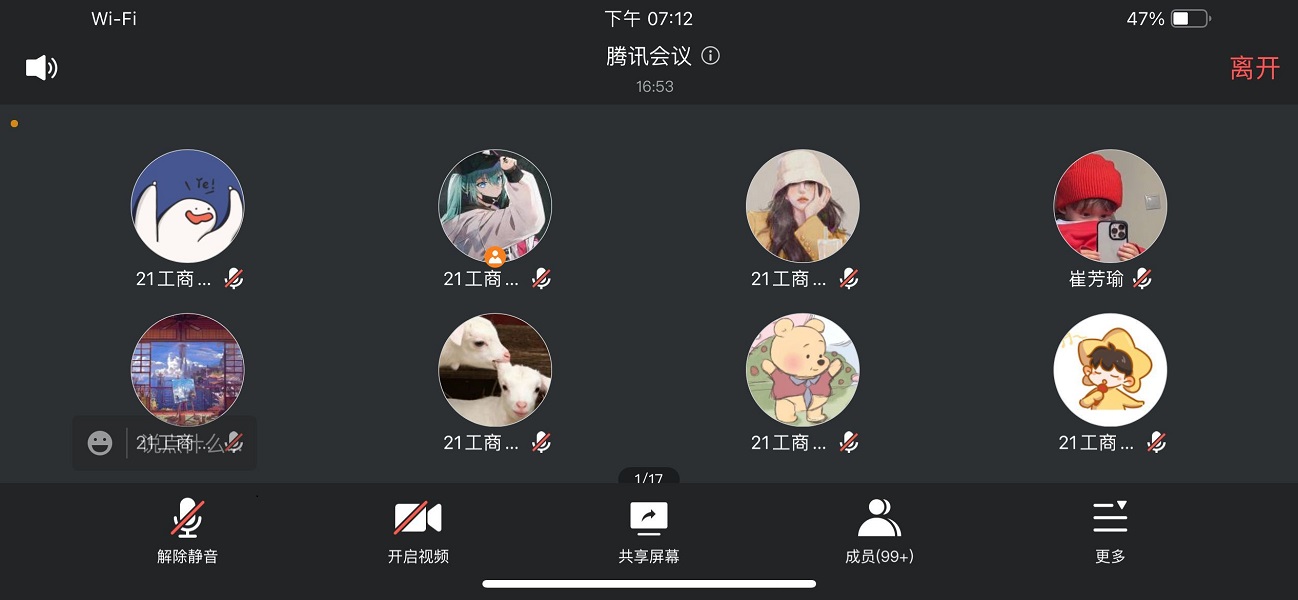Select participant 崔芳瑜 with red hat
Screen dimensions: 1298x600
click(1110, 206)
